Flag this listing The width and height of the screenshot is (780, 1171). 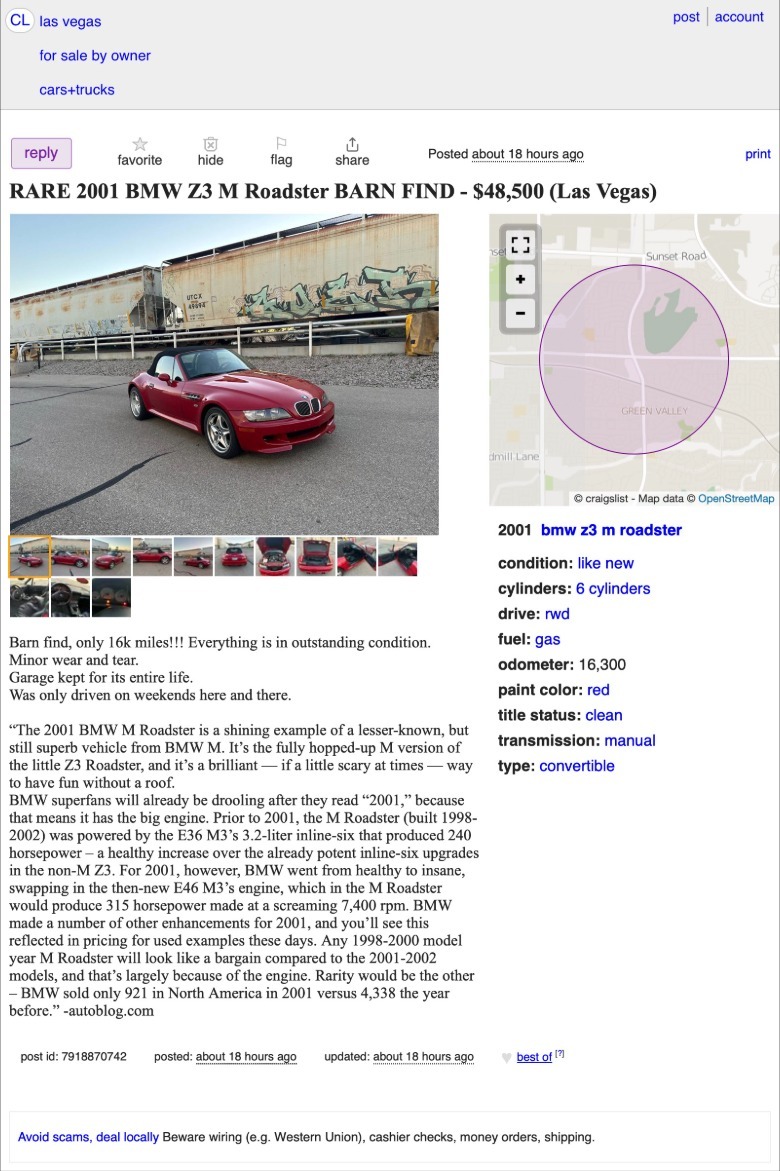(281, 152)
